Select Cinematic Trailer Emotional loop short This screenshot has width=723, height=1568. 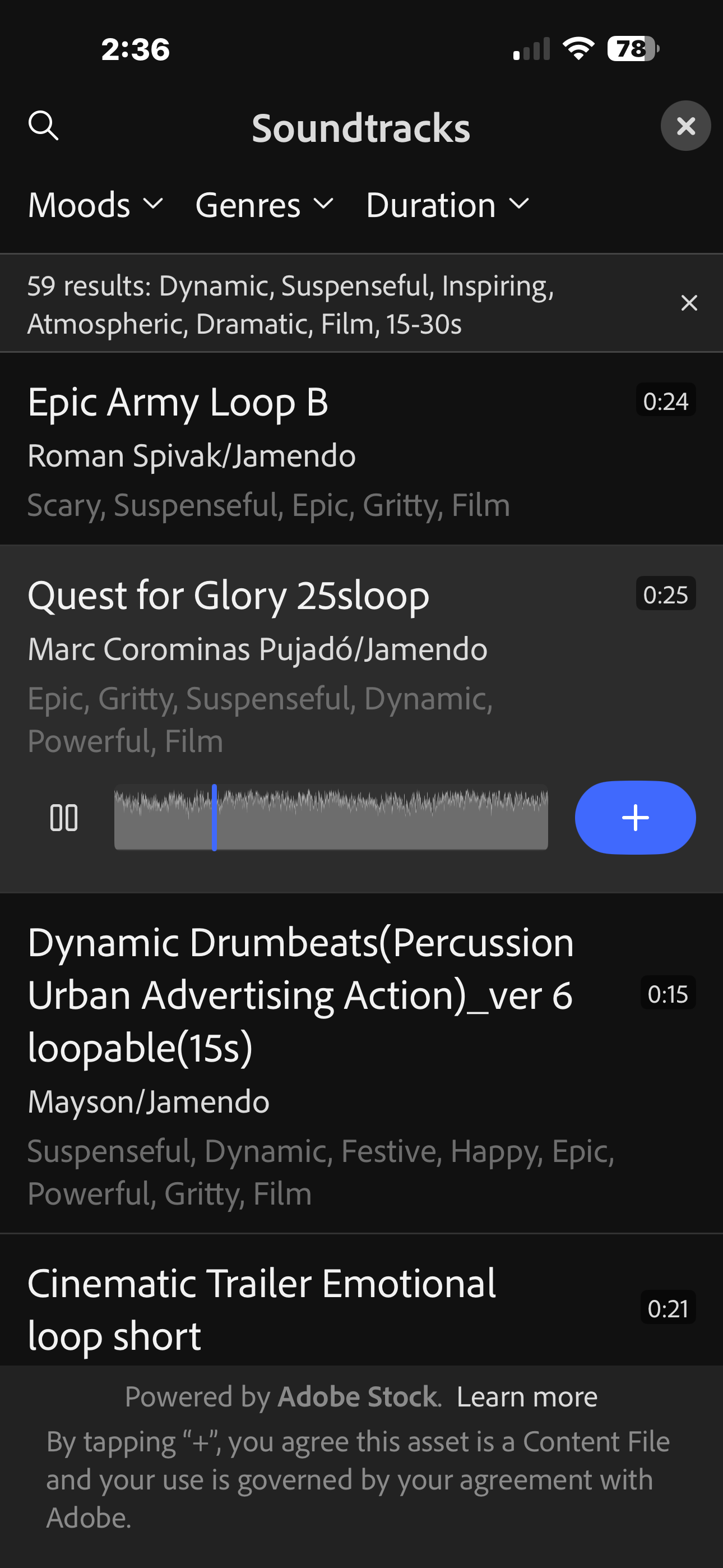coord(262,1309)
